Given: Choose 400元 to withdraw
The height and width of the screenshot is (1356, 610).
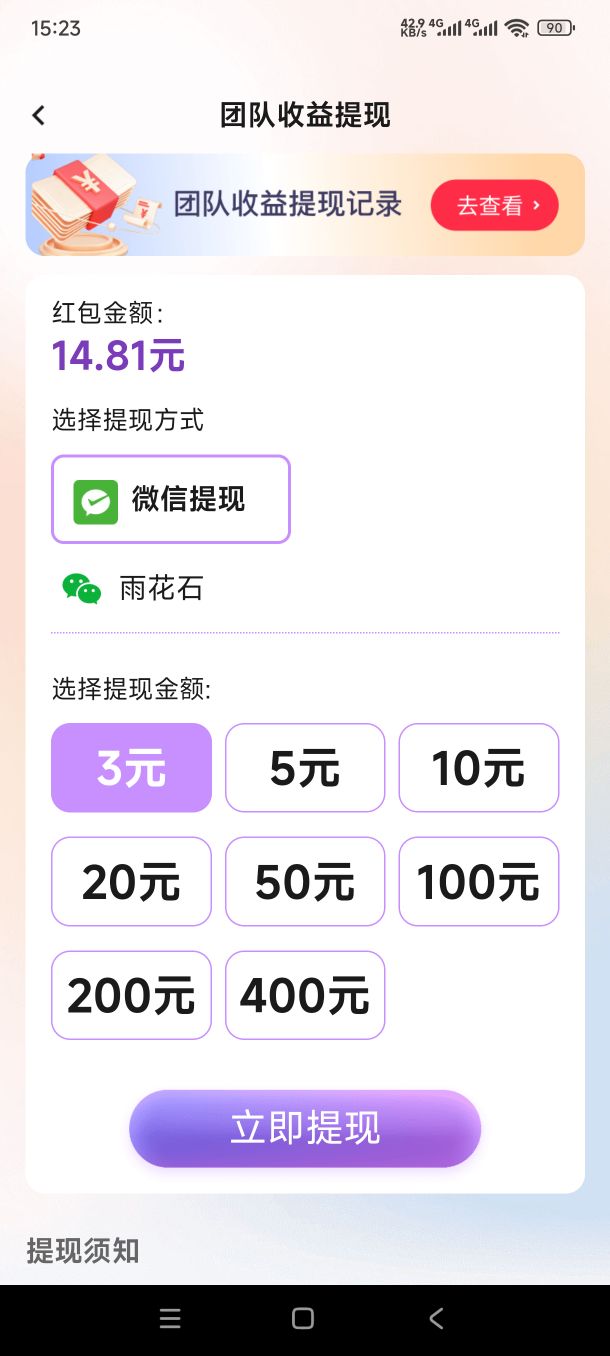Looking at the screenshot, I should (x=305, y=995).
